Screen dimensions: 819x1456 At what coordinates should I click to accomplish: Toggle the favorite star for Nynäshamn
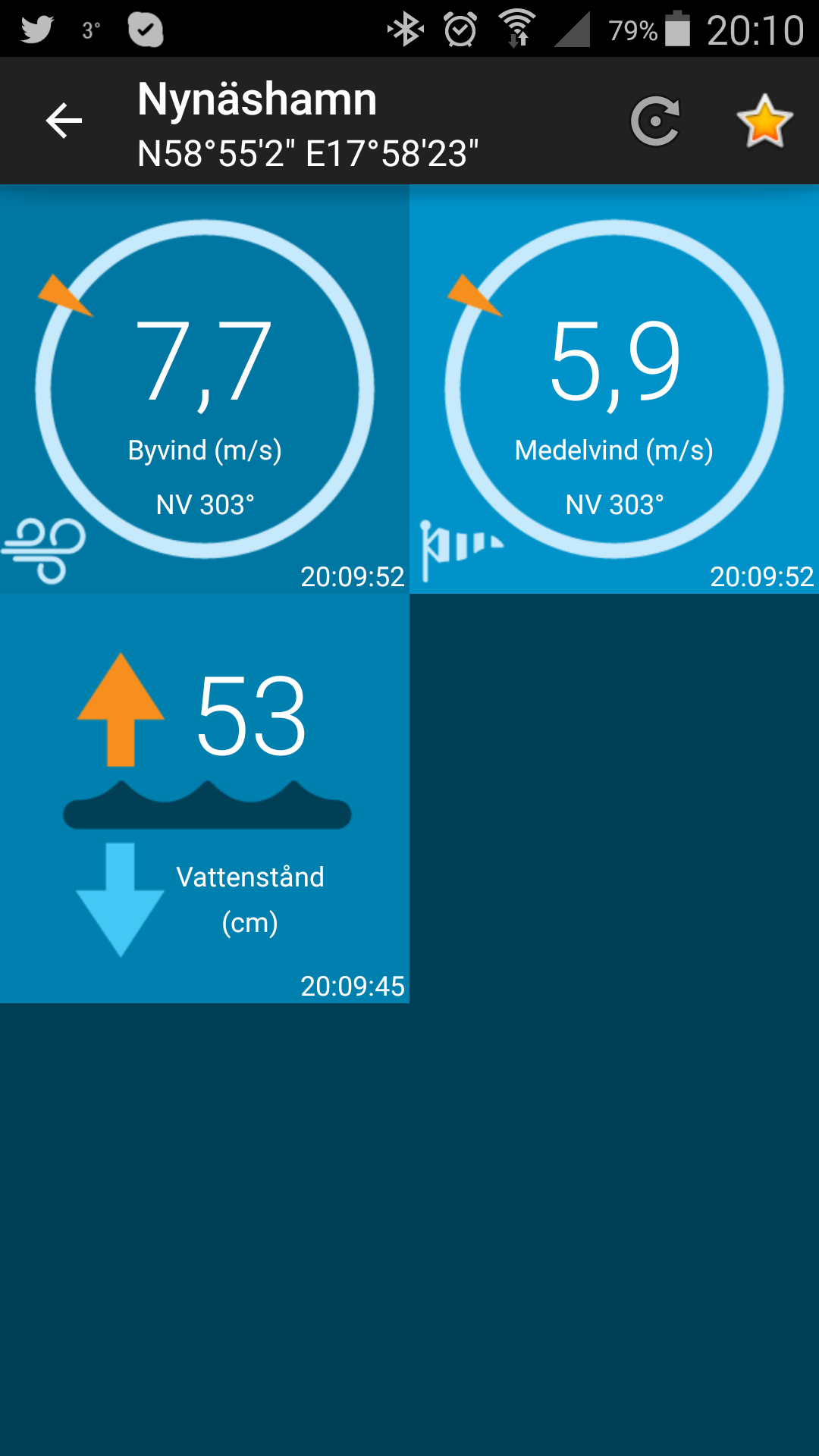764,121
